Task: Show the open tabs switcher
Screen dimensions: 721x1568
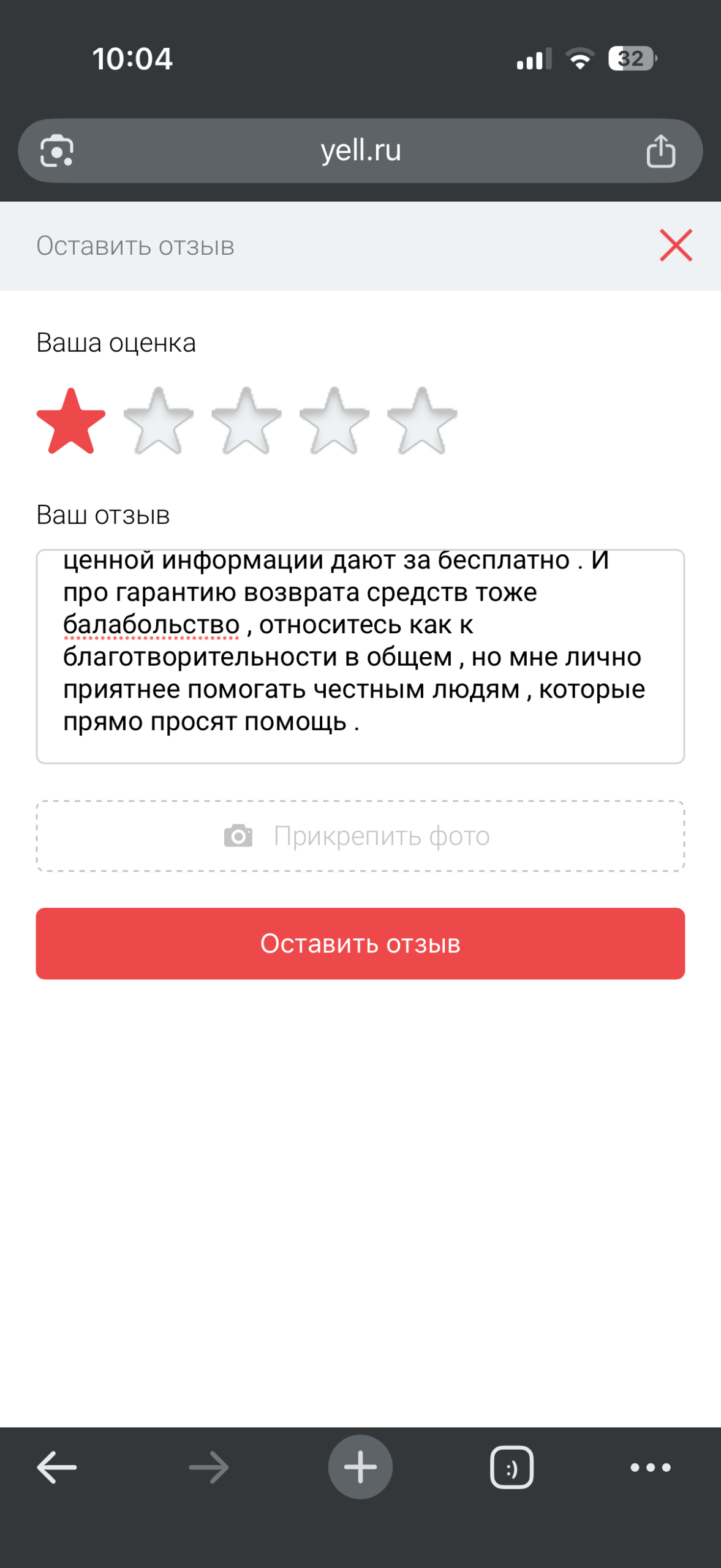Action: (511, 1468)
